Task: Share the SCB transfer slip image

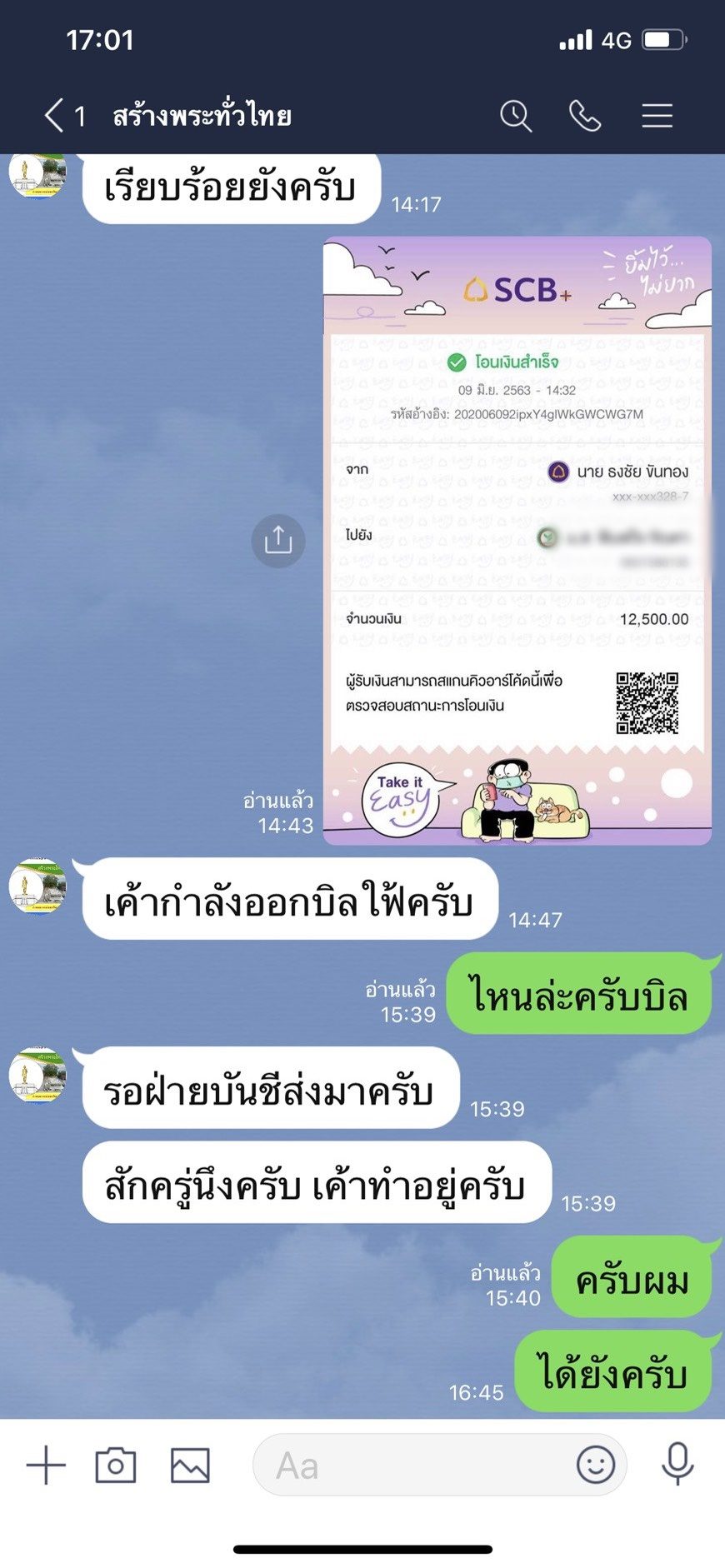Action: tap(277, 541)
